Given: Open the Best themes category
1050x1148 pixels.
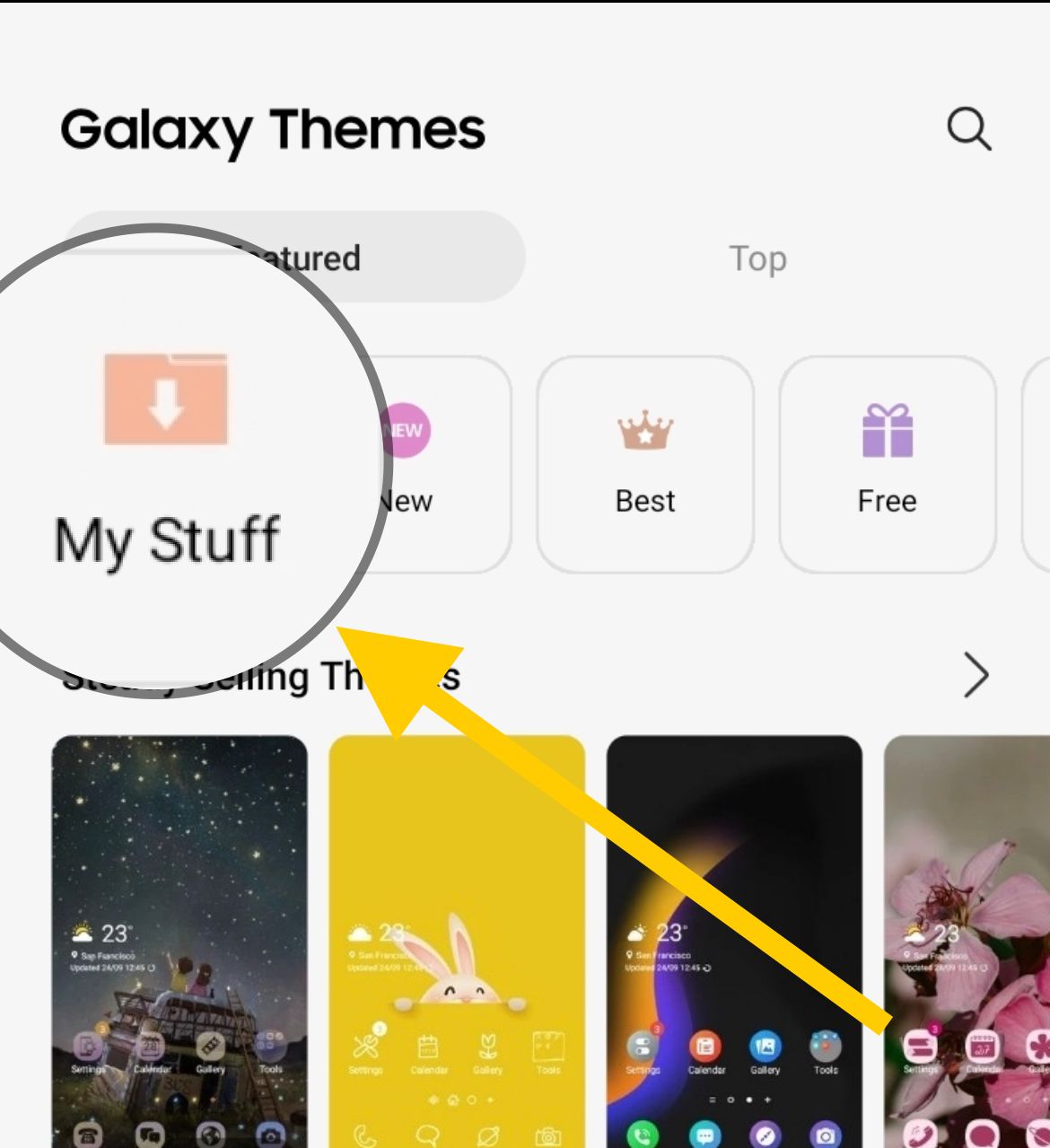Looking at the screenshot, I should [645, 465].
